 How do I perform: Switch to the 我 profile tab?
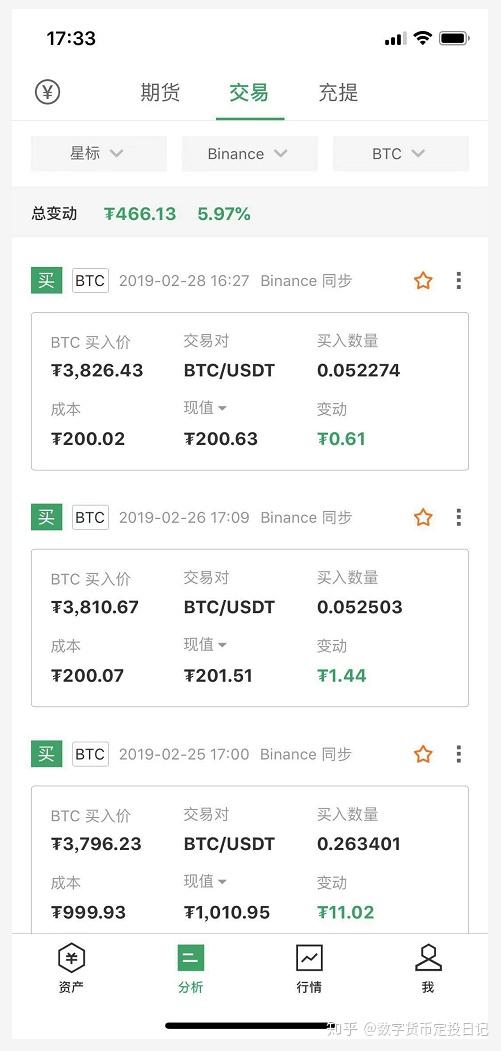point(428,969)
